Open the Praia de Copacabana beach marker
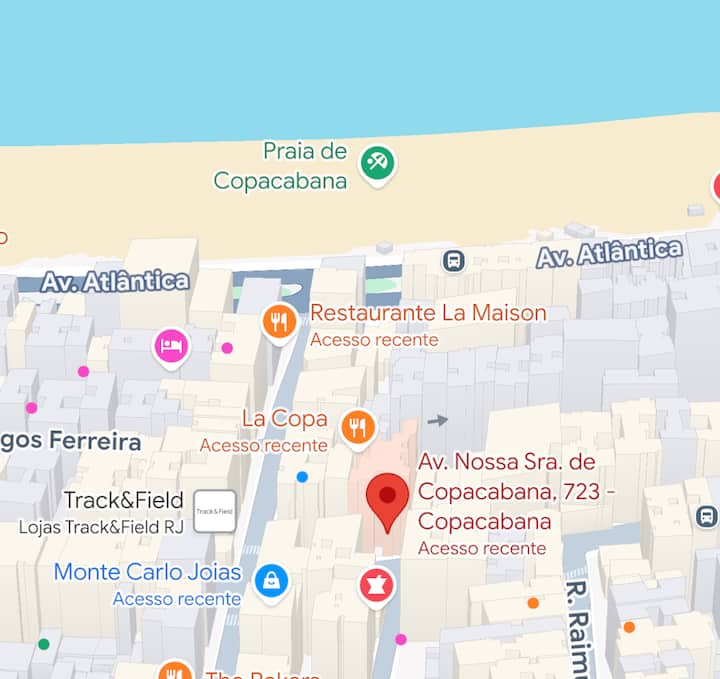Image resolution: width=720 pixels, height=679 pixels. coord(377,162)
